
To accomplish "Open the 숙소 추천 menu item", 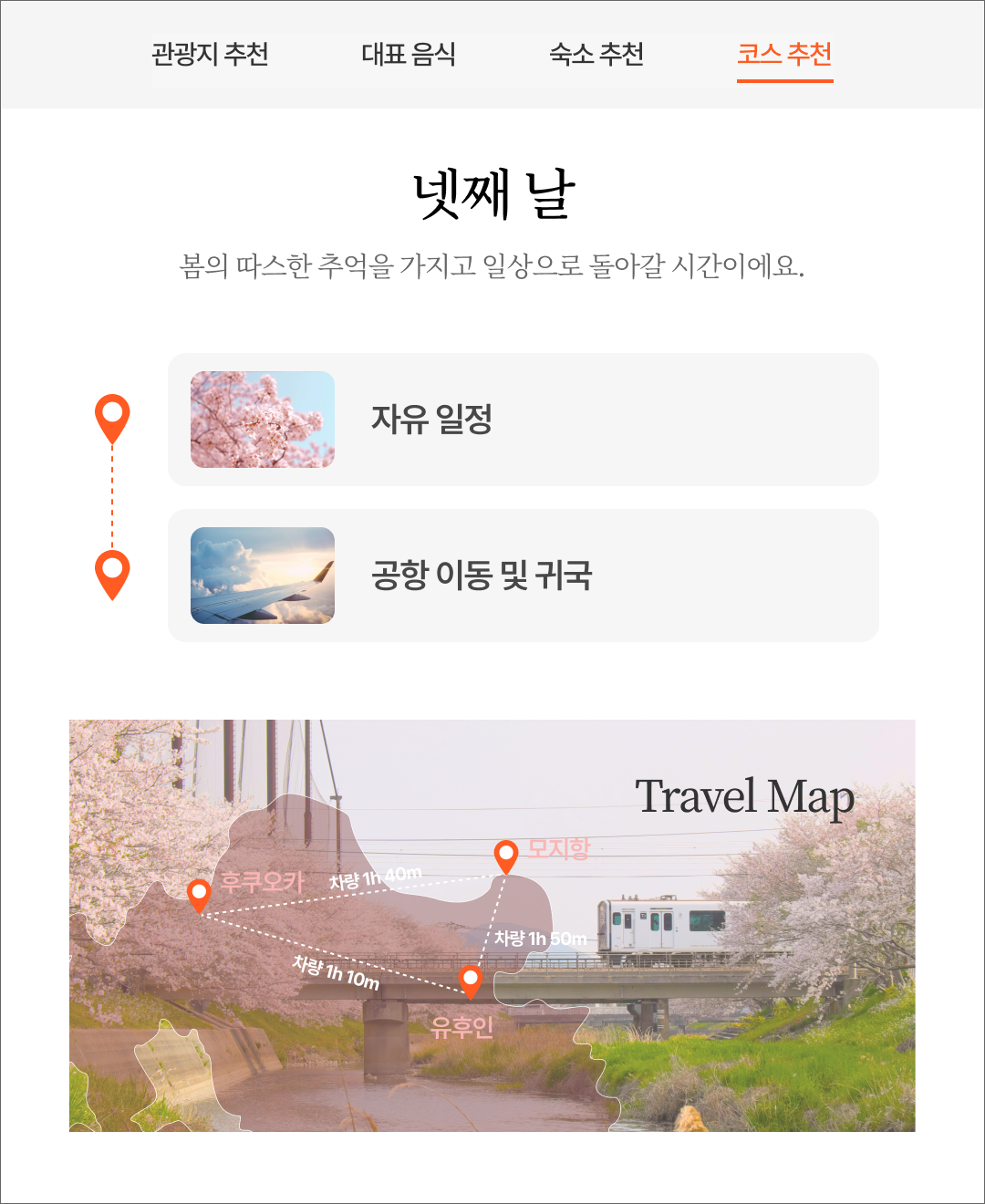I will pos(597,55).
